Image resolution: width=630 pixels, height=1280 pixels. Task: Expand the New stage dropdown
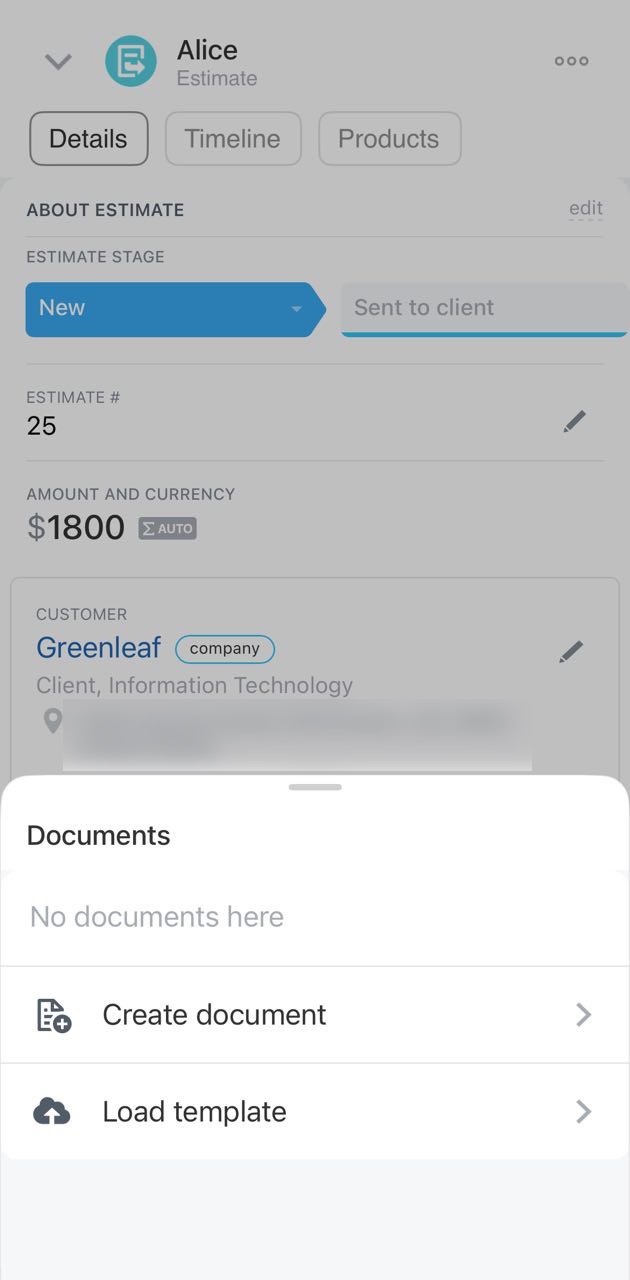pos(296,309)
